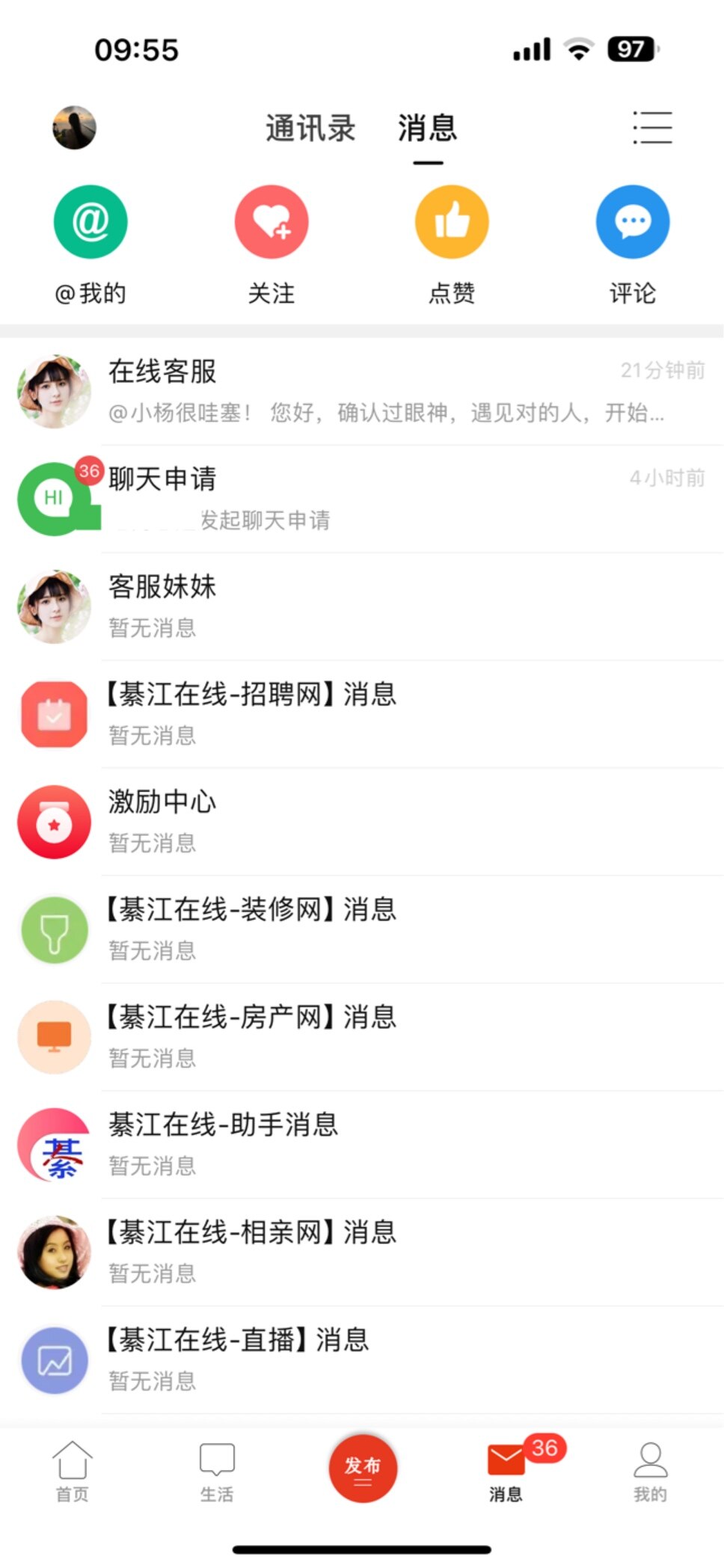
Task: Go to the 首页 home tab
Action: (x=73, y=1472)
